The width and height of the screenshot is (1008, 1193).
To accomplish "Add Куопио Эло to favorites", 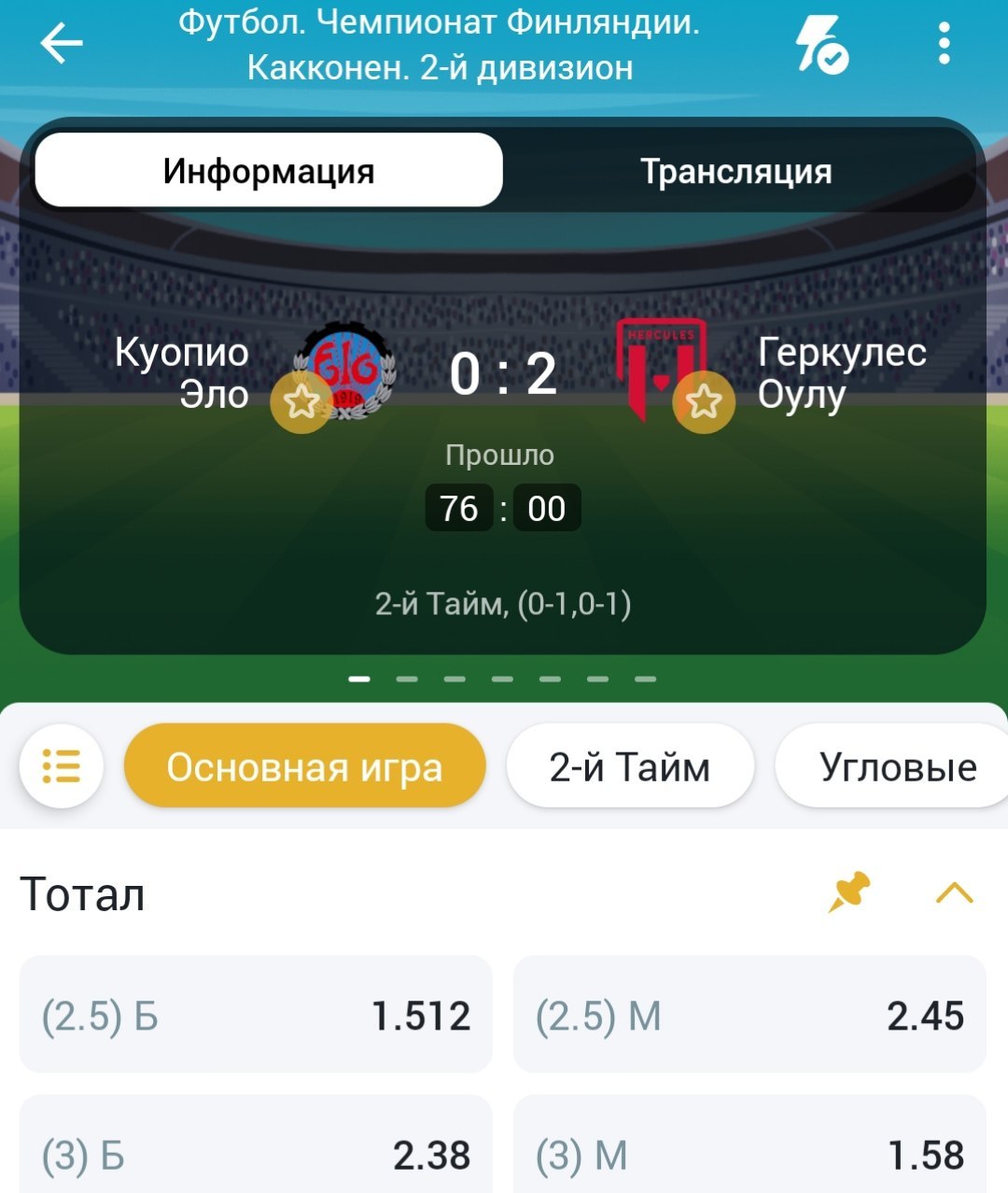I will point(301,402).
